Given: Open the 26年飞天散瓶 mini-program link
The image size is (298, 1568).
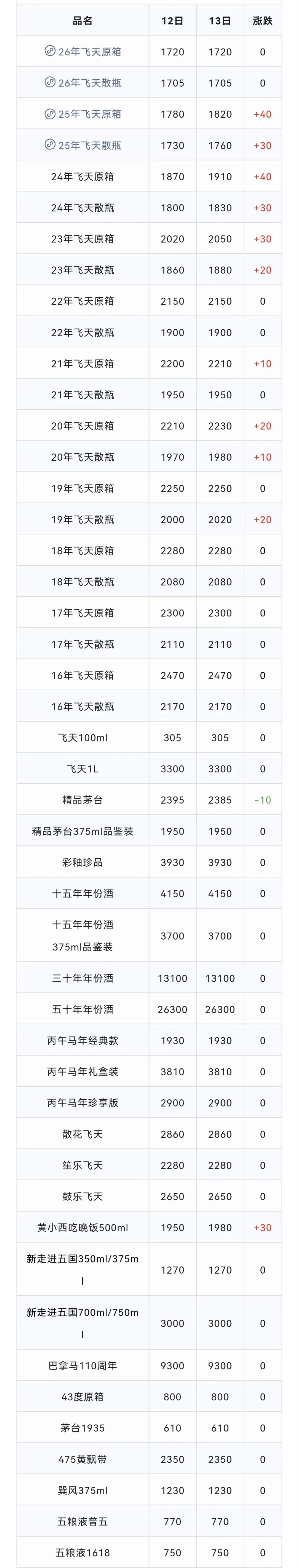Looking at the screenshot, I should (x=83, y=83).
